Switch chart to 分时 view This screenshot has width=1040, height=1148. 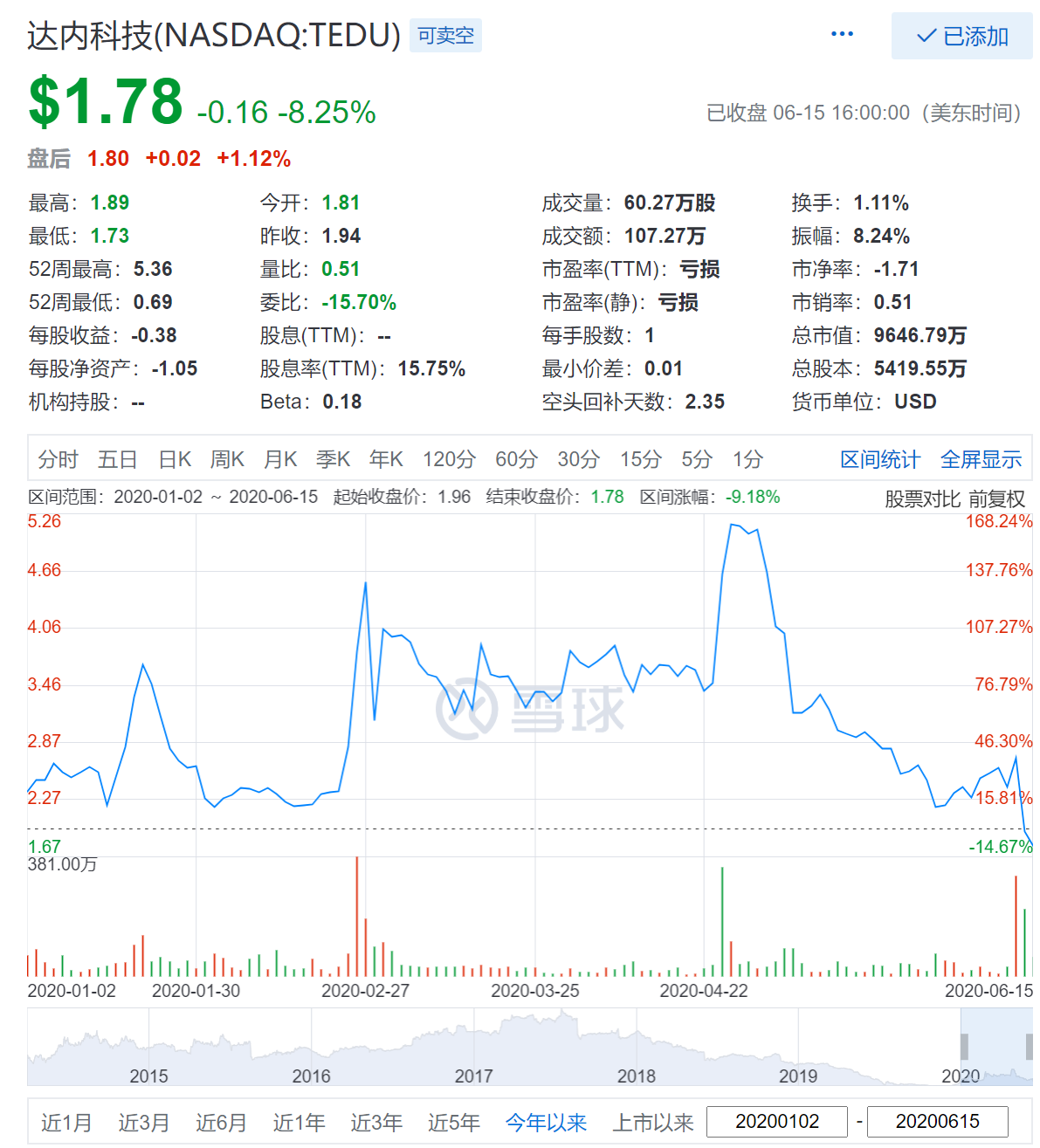[59, 459]
